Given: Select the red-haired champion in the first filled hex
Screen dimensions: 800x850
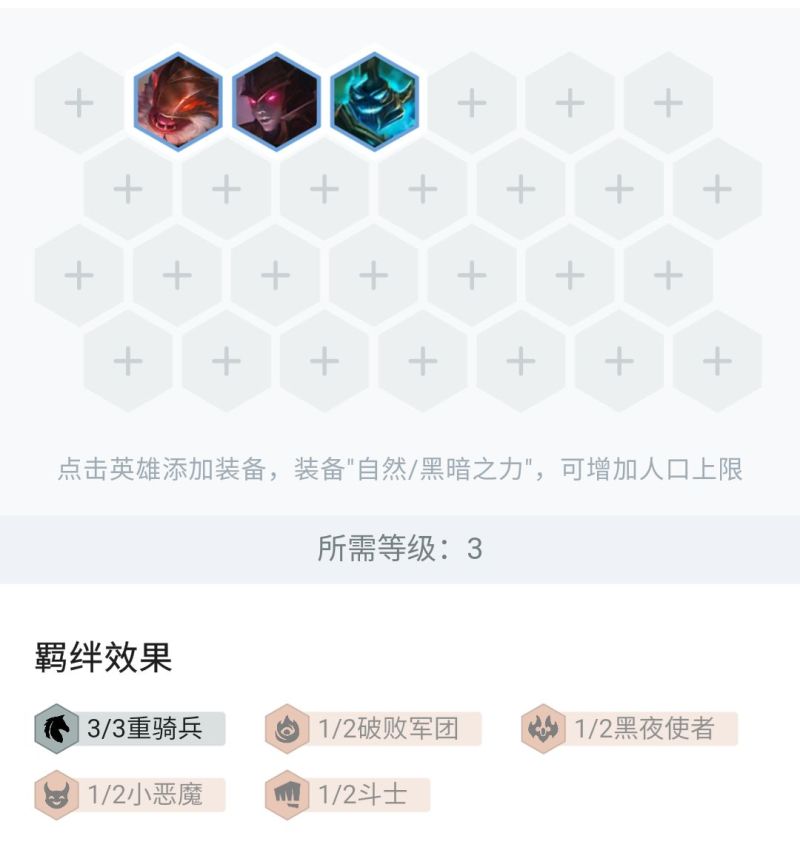Looking at the screenshot, I should point(177,101).
